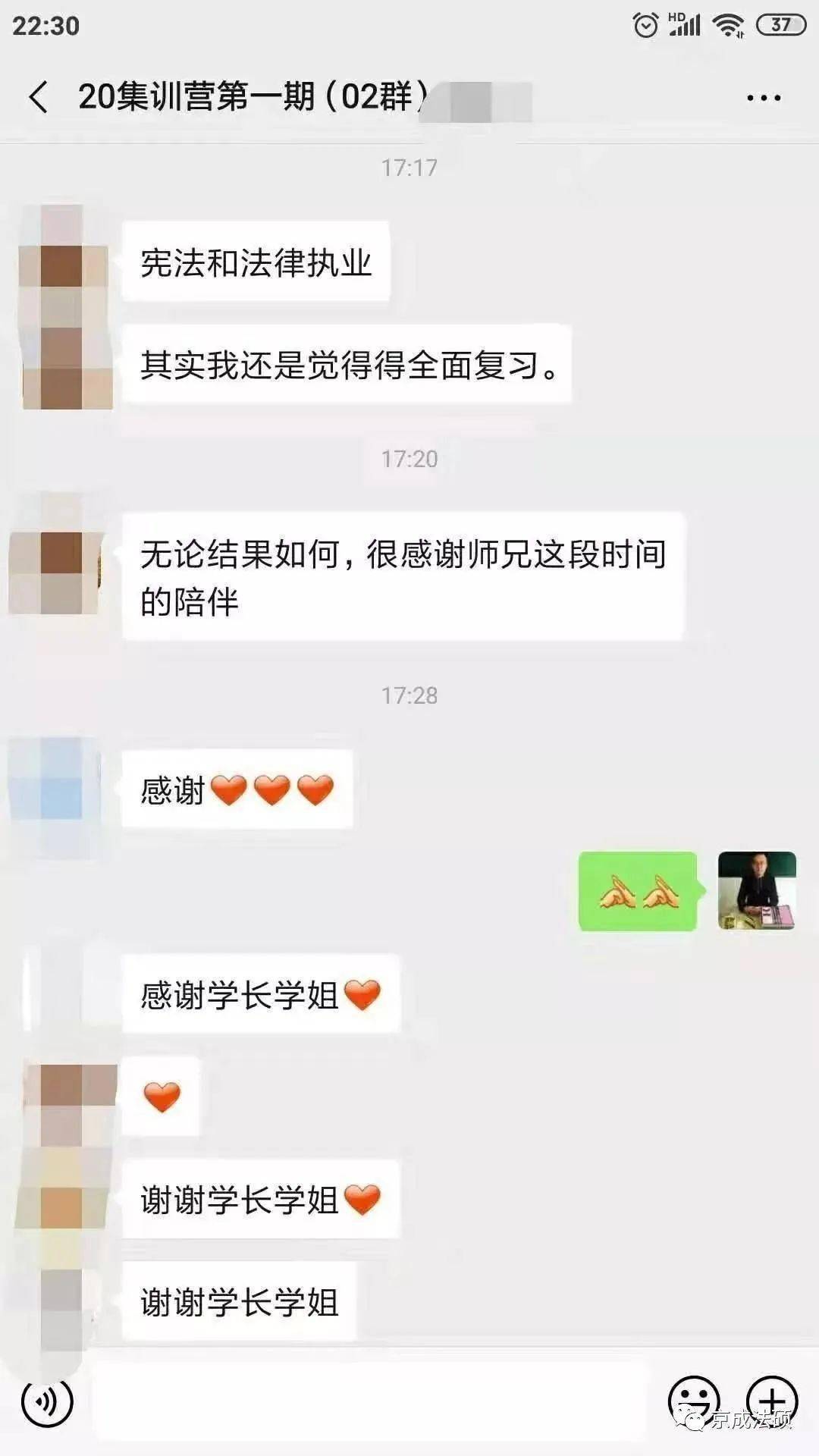Tap the message text input field

point(372,1402)
